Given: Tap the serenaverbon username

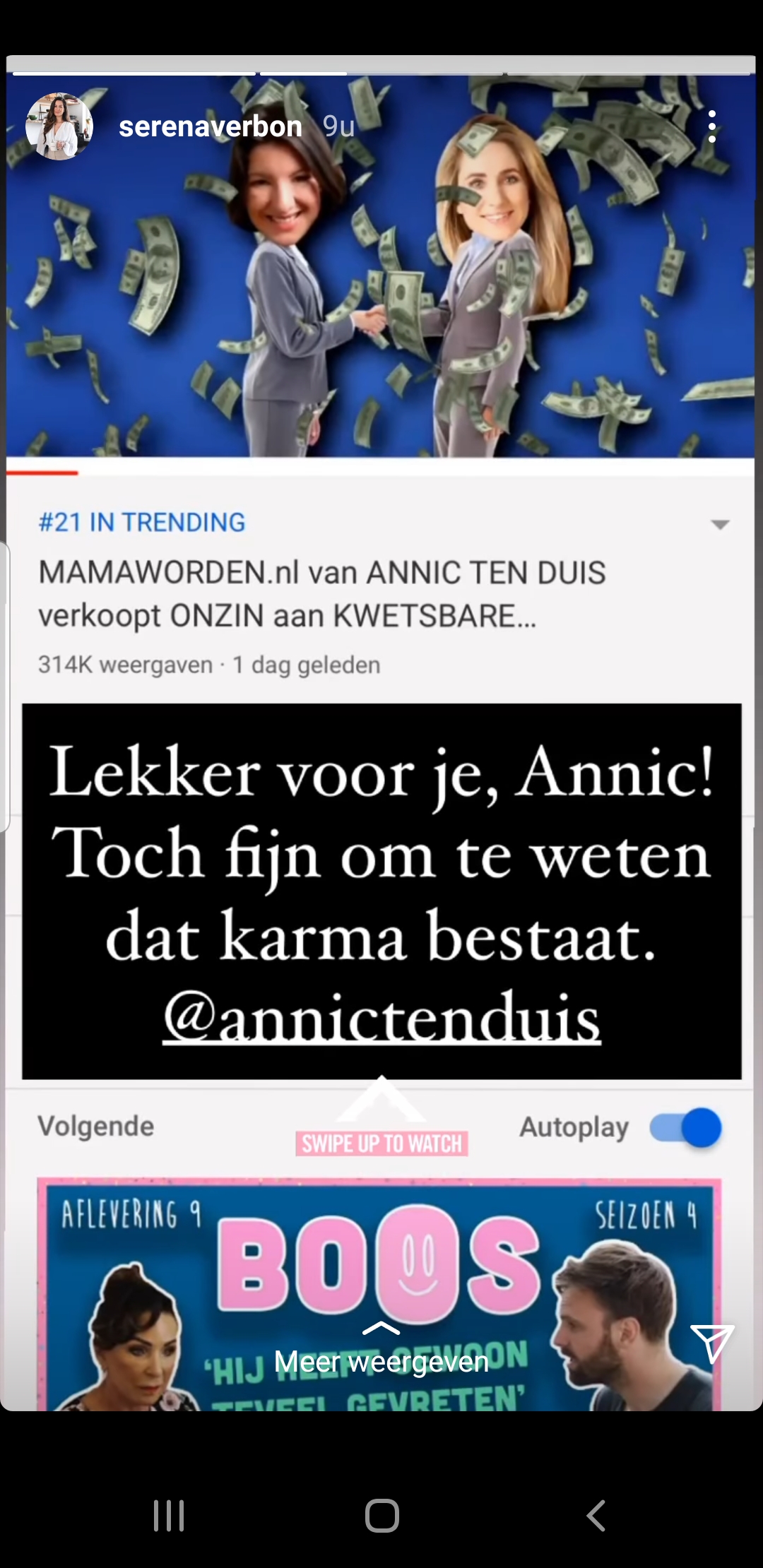Looking at the screenshot, I should coord(211,126).
